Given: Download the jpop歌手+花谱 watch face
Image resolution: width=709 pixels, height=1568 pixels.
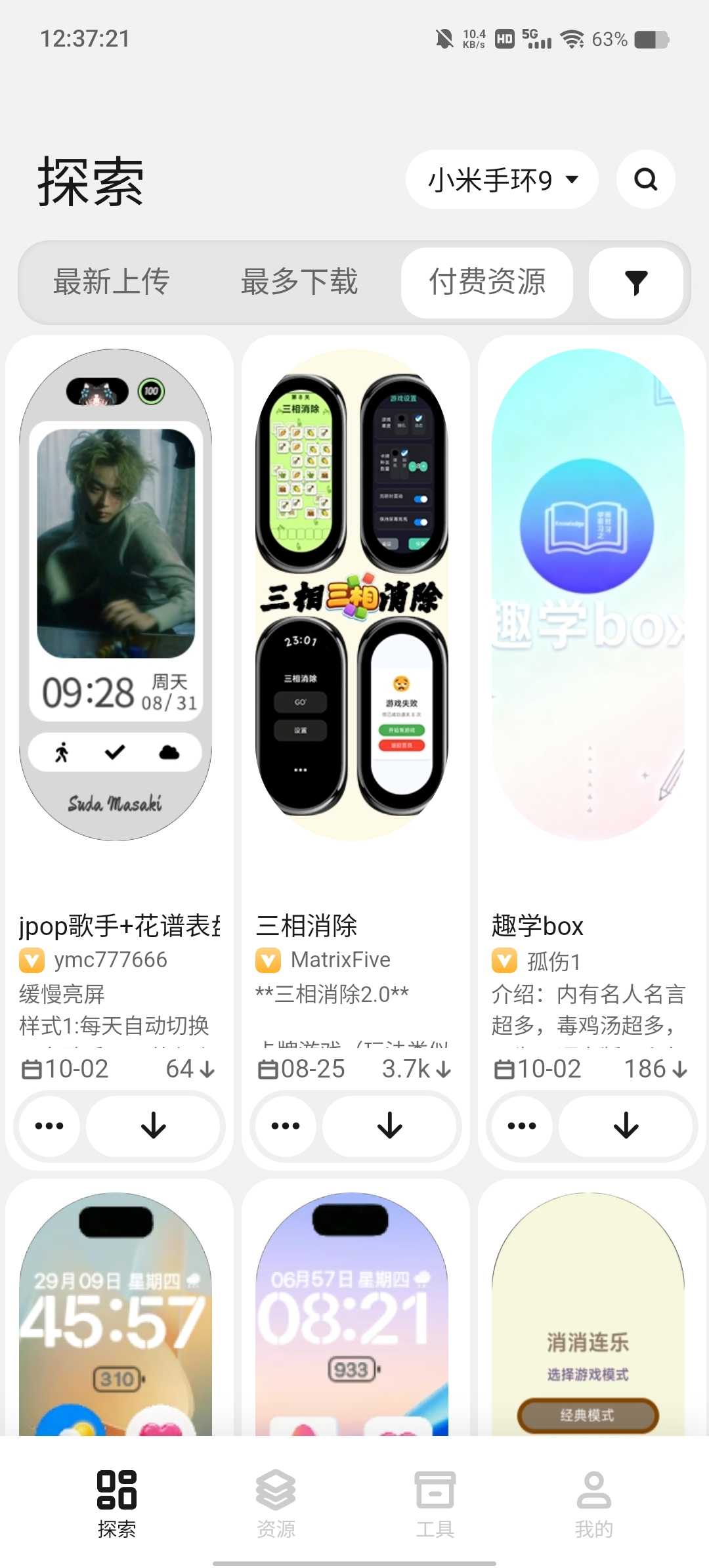Looking at the screenshot, I should [154, 1125].
